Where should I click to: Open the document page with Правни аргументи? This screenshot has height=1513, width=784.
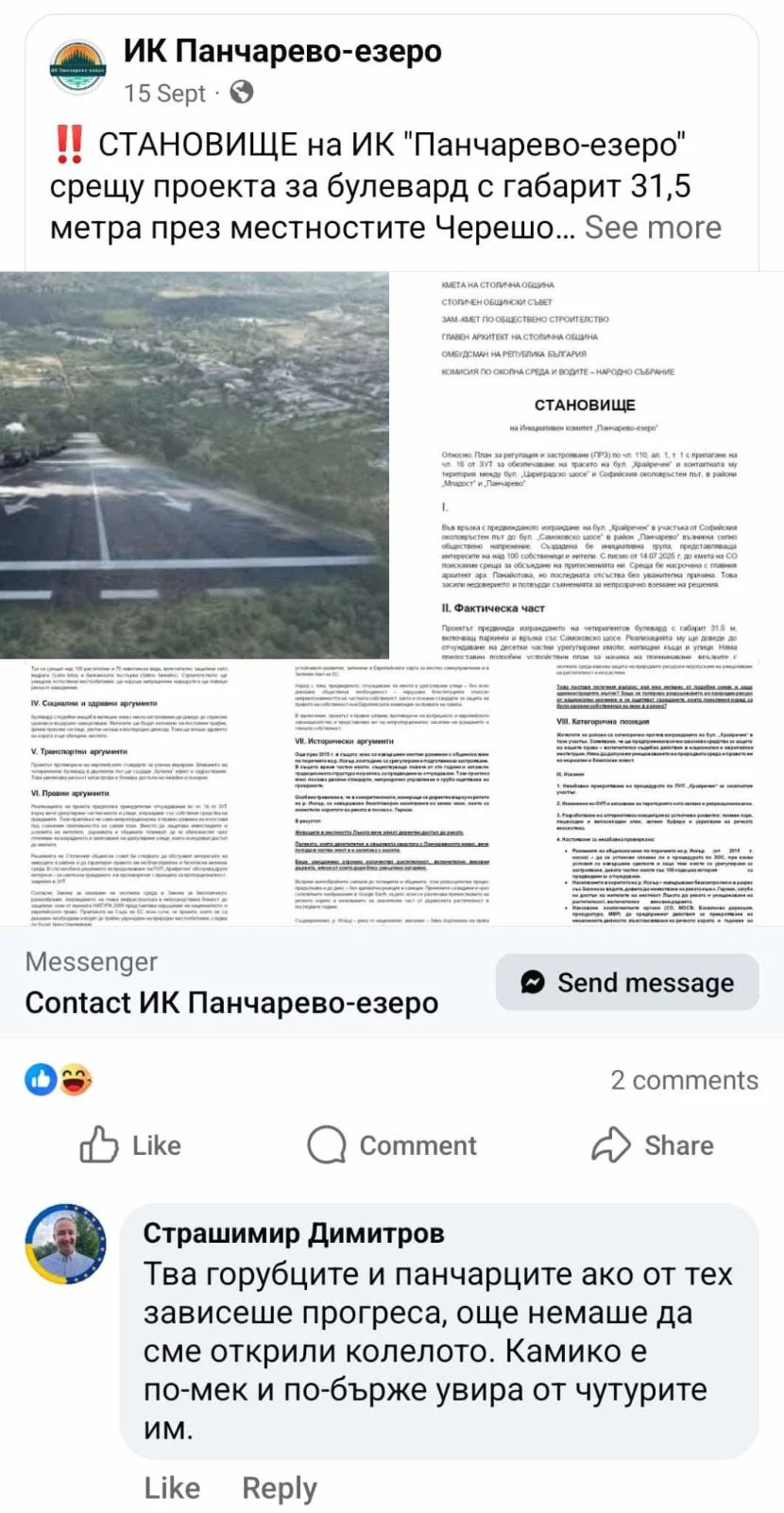(x=129, y=794)
